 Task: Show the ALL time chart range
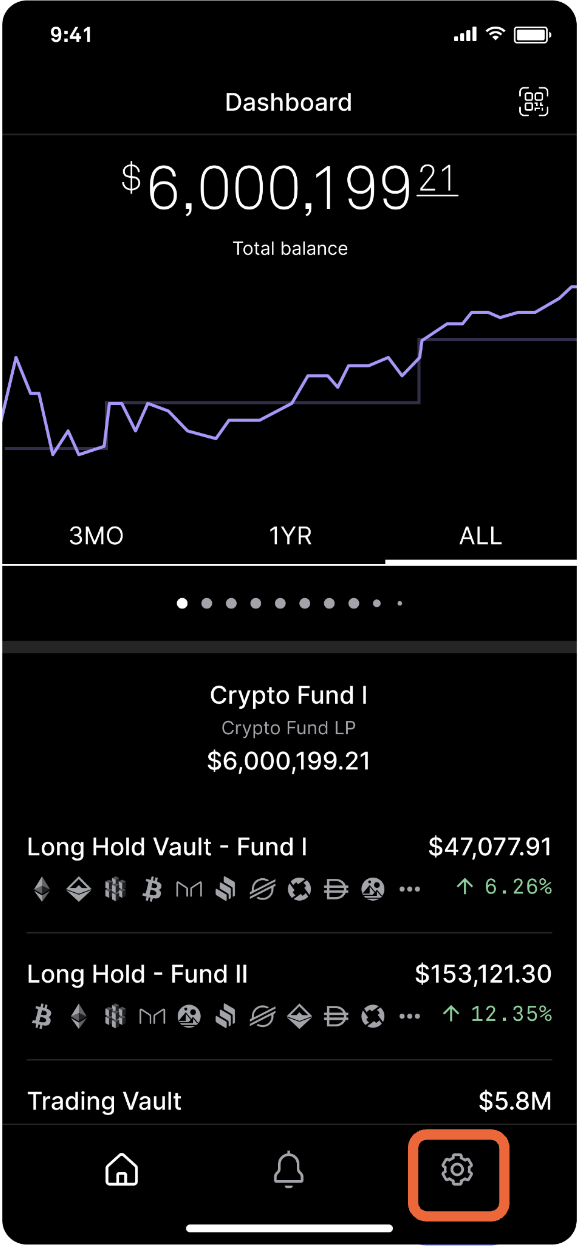click(481, 536)
